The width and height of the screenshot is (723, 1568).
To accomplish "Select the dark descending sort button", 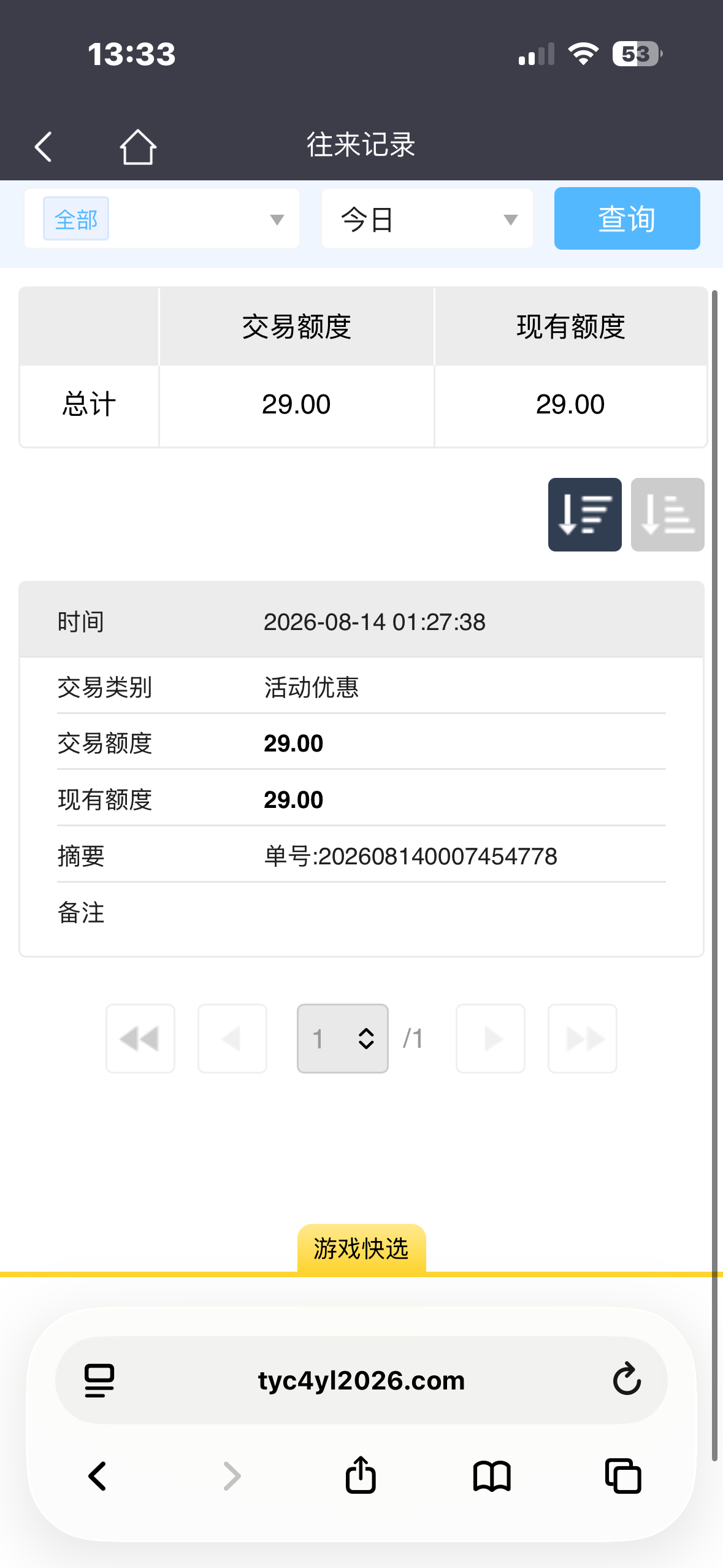I will pyautogui.click(x=584, y=514).
